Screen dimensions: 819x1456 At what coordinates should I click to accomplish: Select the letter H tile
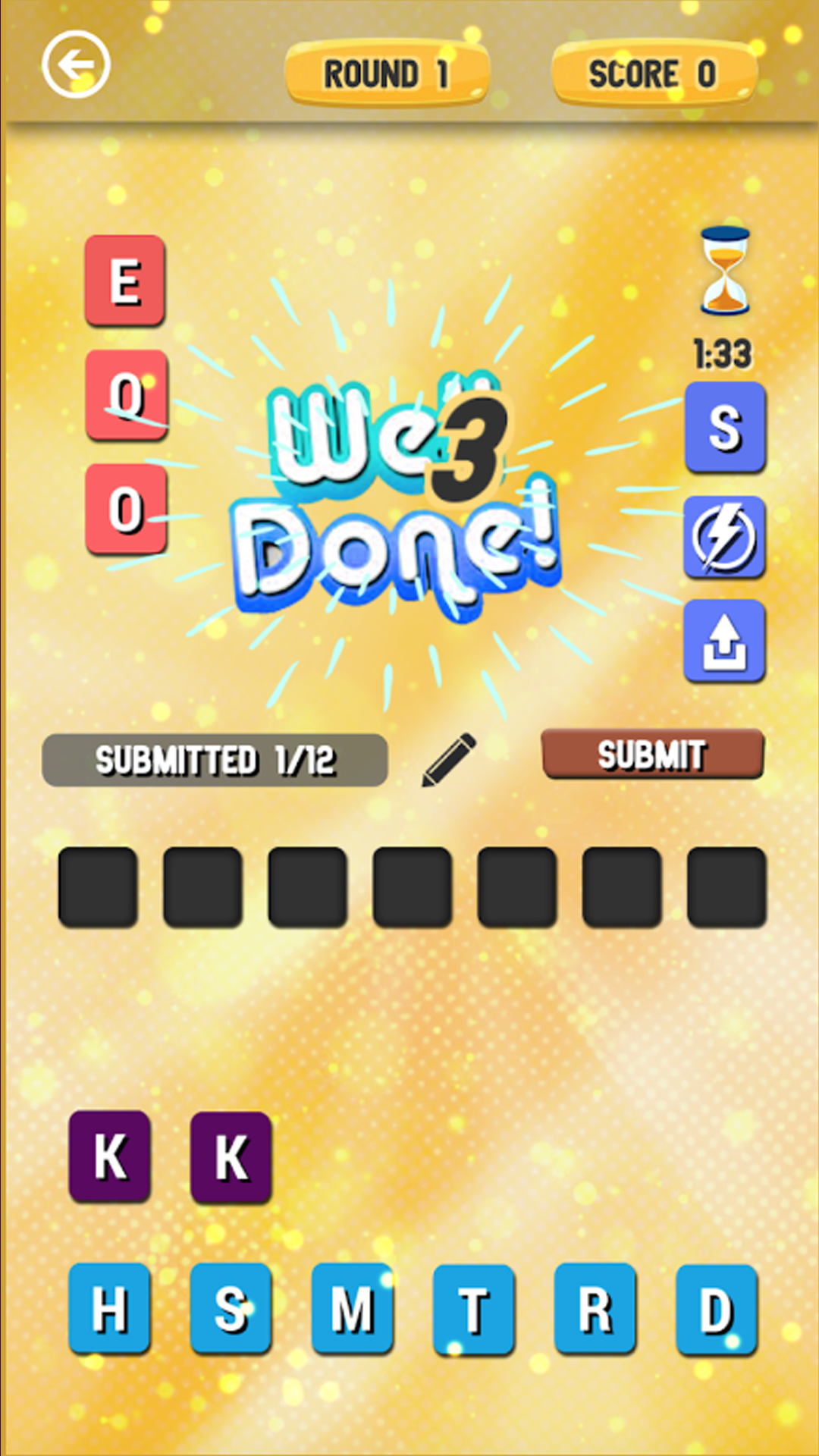pyautogui.click(x=109, y=1308)
